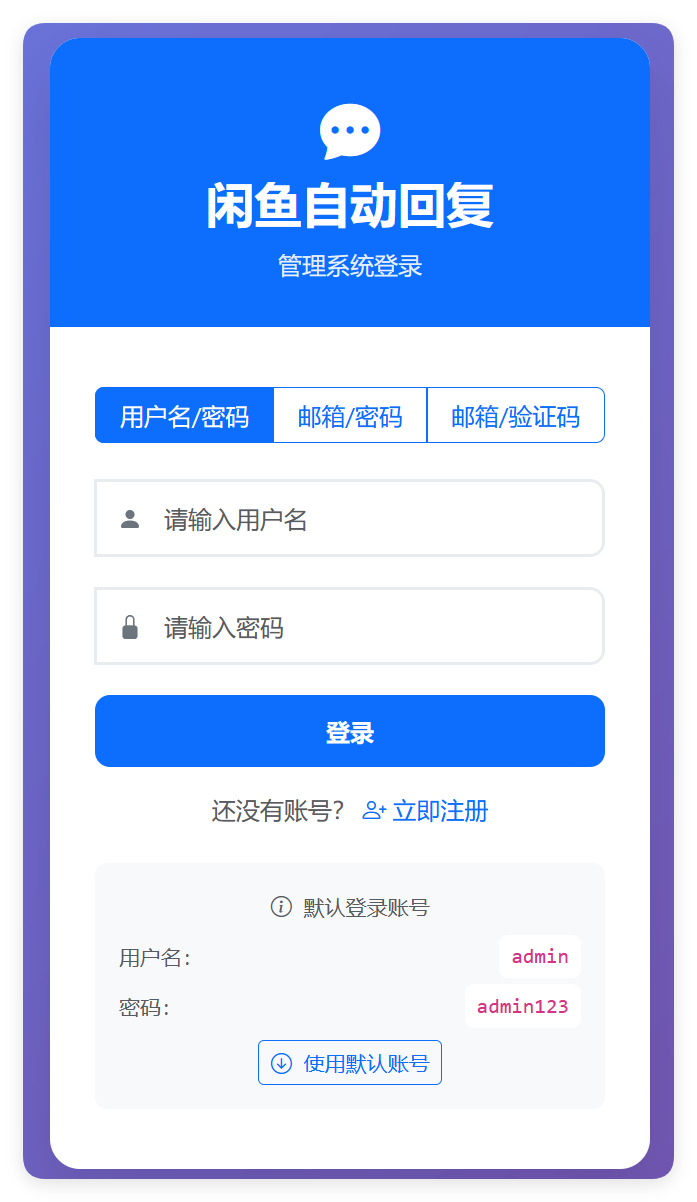
Task: Focus the 请输入用户名 username field
Action: [370, 519]
